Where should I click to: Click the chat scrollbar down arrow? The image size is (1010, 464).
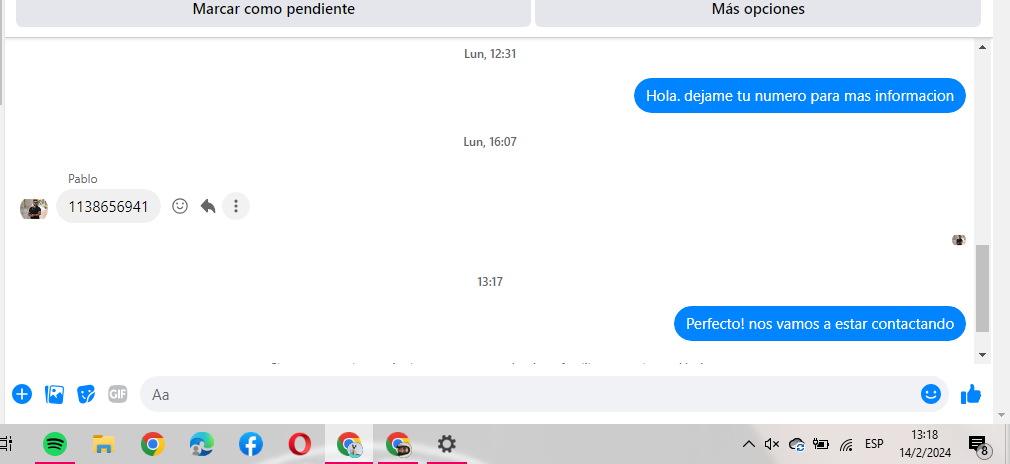[982, 354]
